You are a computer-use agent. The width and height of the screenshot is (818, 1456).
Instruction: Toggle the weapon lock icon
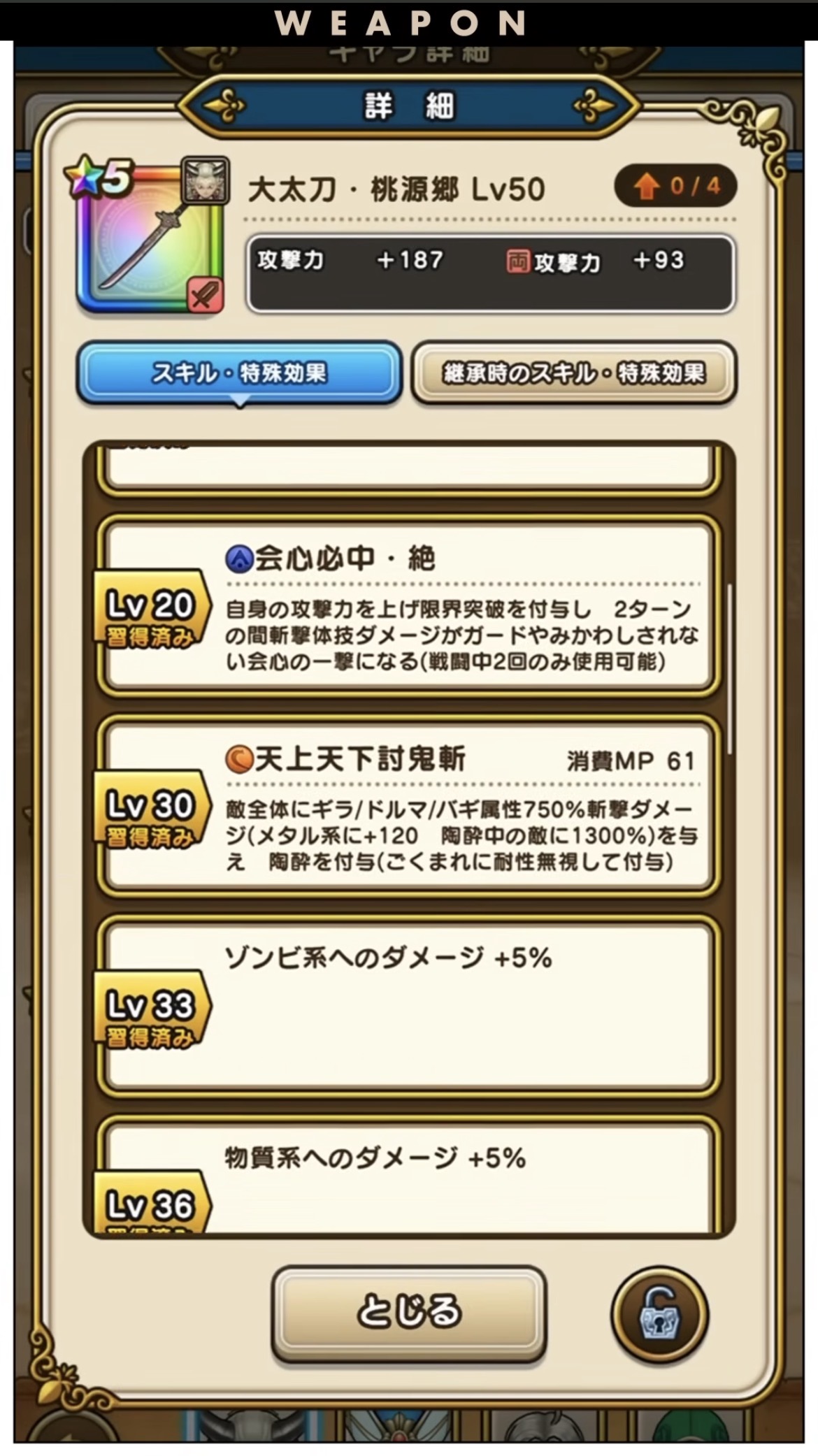tap(659, 1314)
